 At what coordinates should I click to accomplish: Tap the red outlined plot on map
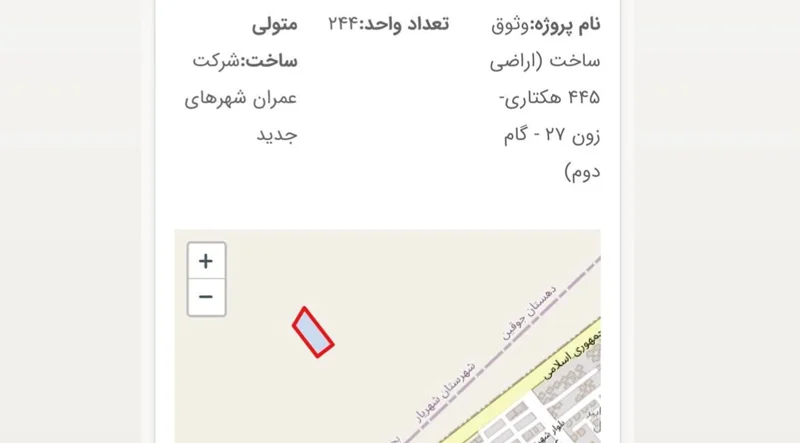tap(313, 333)
